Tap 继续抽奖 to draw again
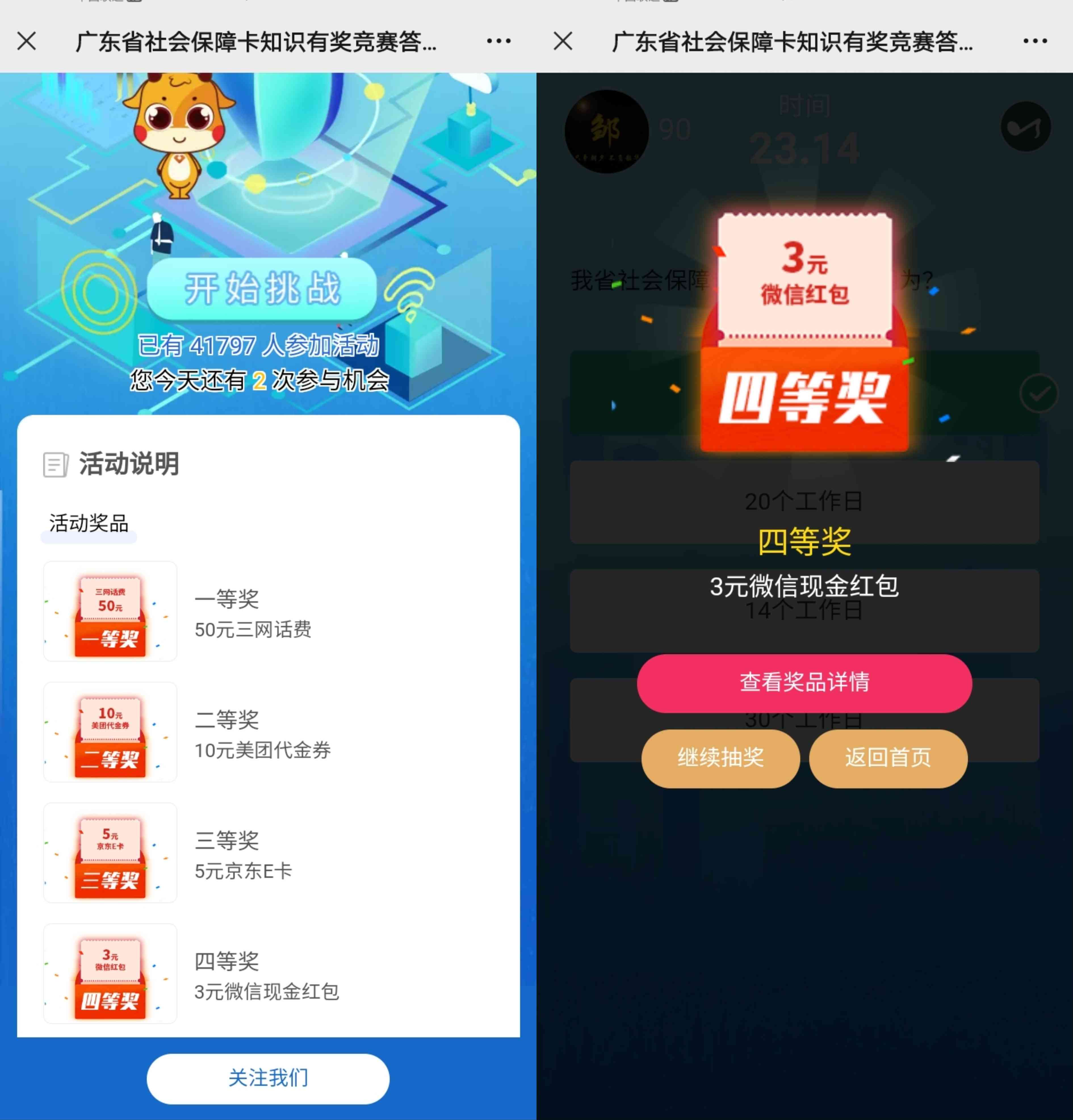 click(x=720, y=758)
